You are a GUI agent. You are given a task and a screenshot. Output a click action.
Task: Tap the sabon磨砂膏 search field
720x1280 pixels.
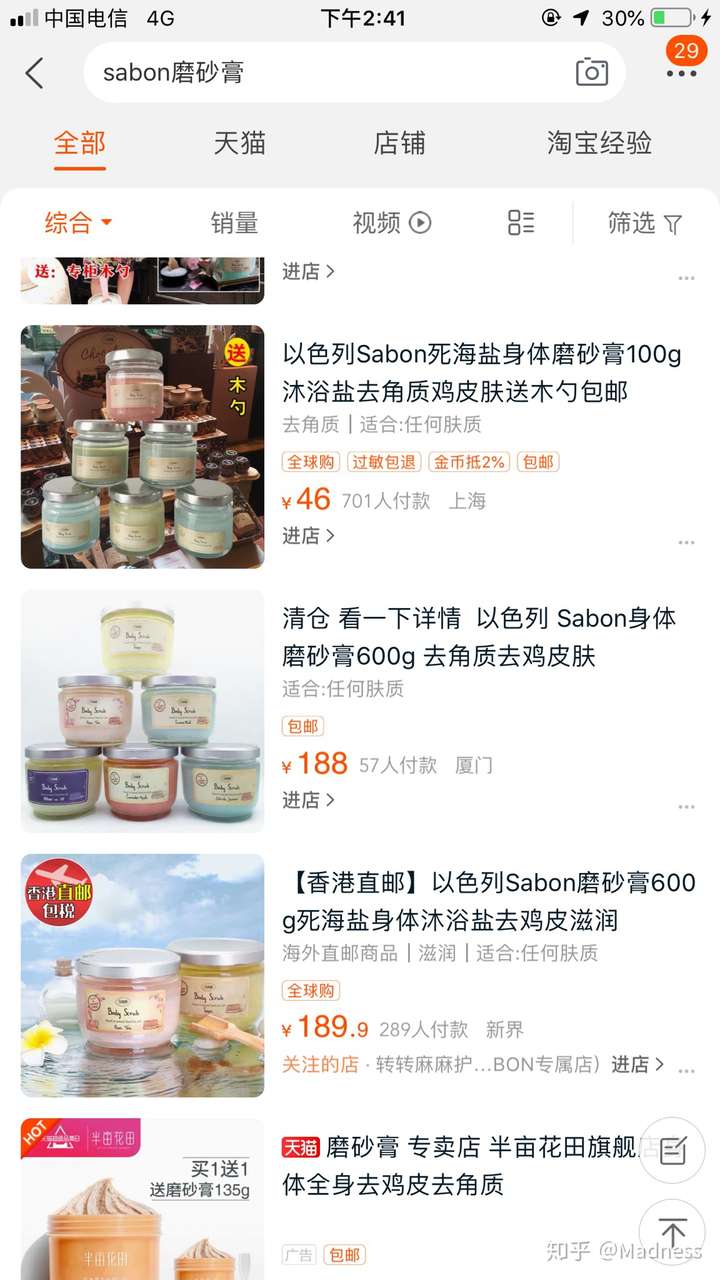330,73
